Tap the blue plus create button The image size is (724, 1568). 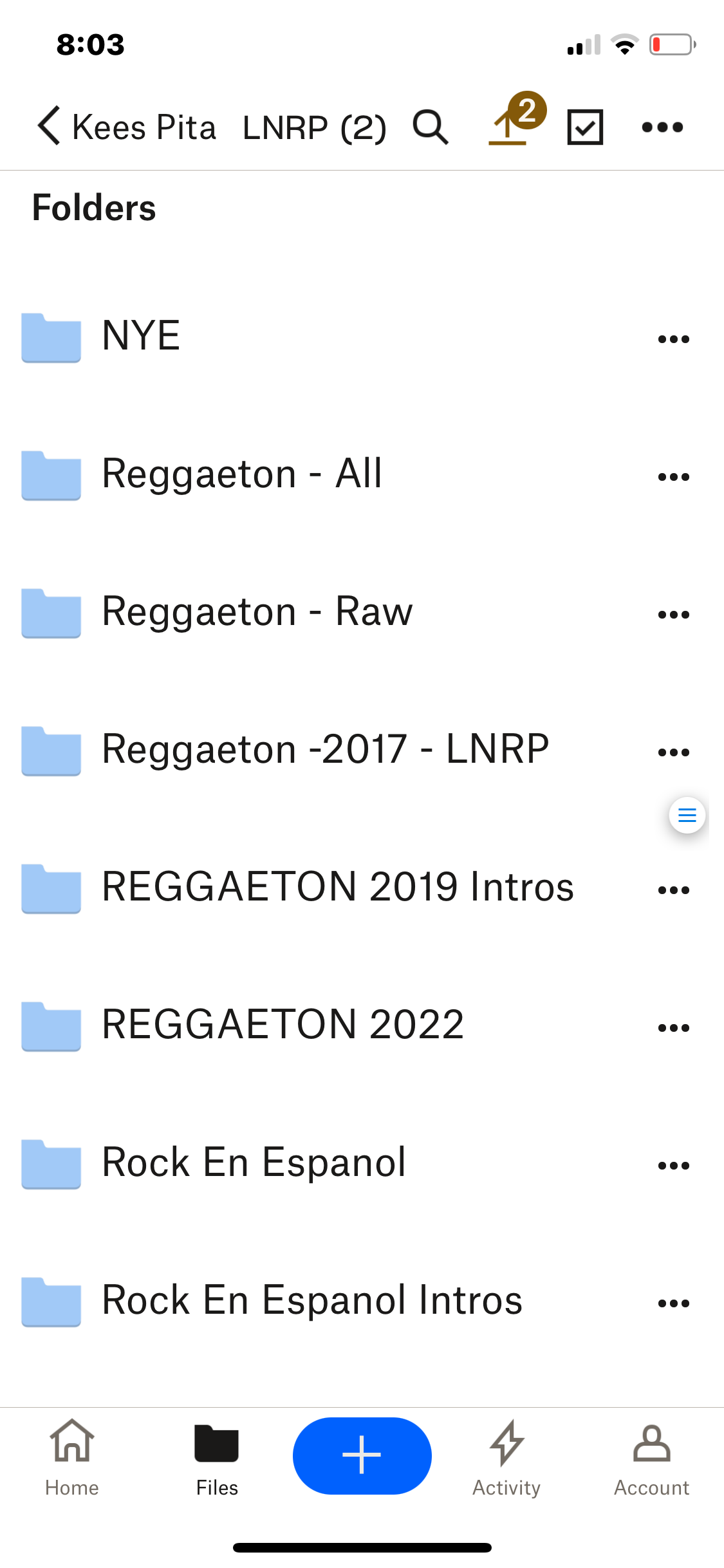362,1455
